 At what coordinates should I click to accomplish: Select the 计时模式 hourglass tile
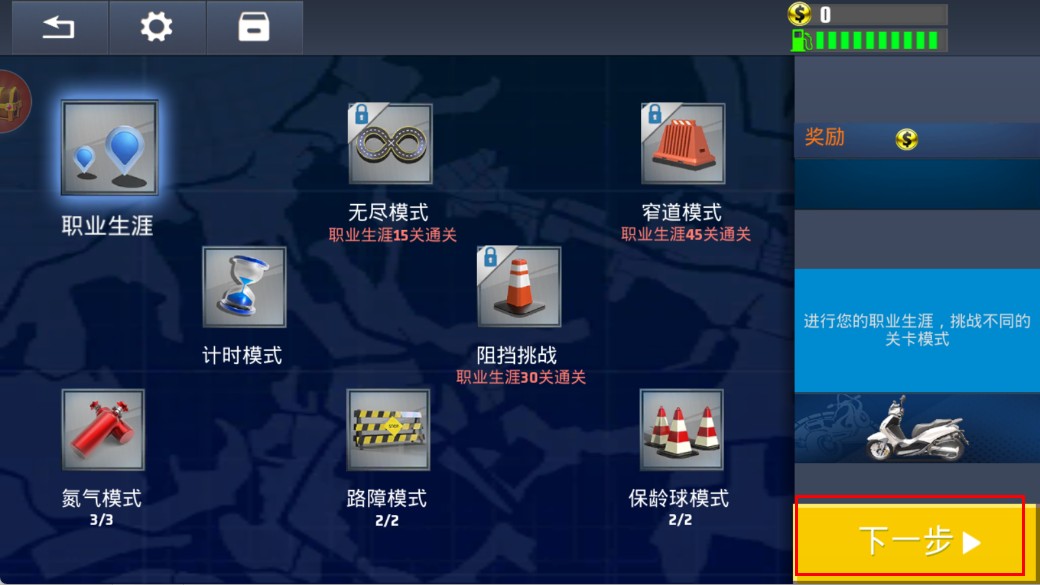(x=244, y=287)
